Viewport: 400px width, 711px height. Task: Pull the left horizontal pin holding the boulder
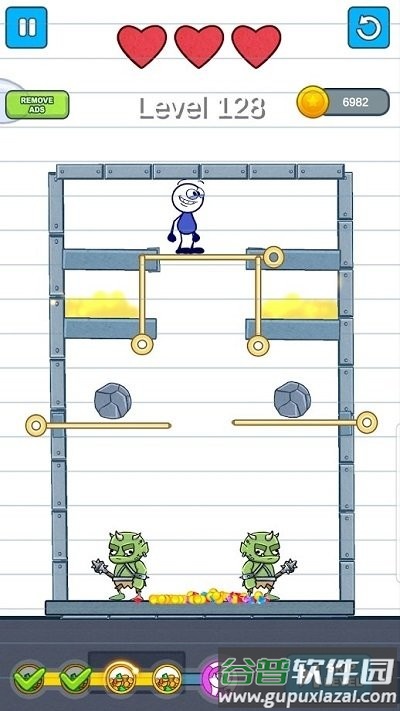click(x=36, y=425)
